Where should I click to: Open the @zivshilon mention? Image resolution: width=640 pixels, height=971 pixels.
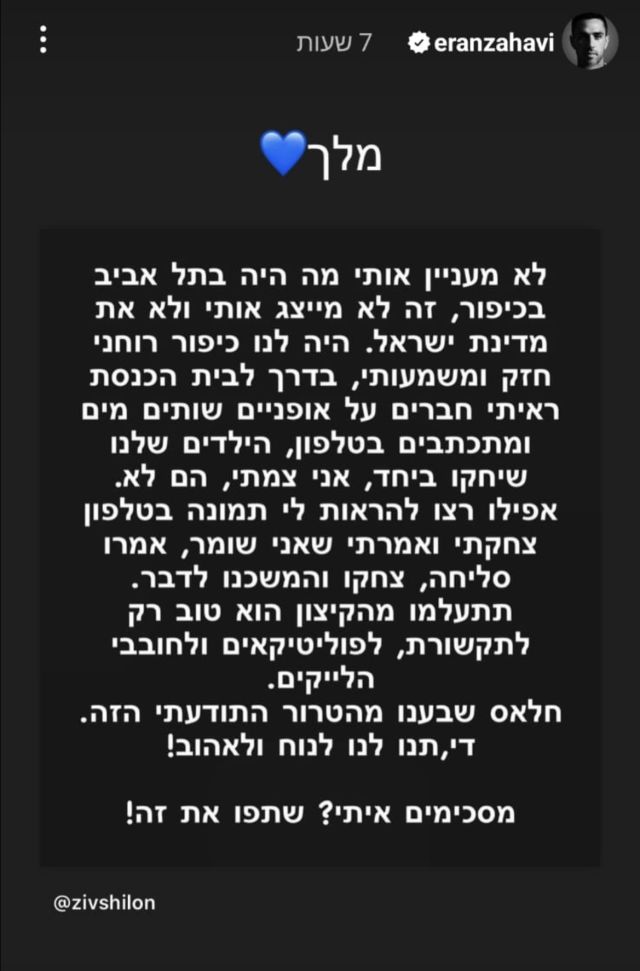tap(104, 903)
